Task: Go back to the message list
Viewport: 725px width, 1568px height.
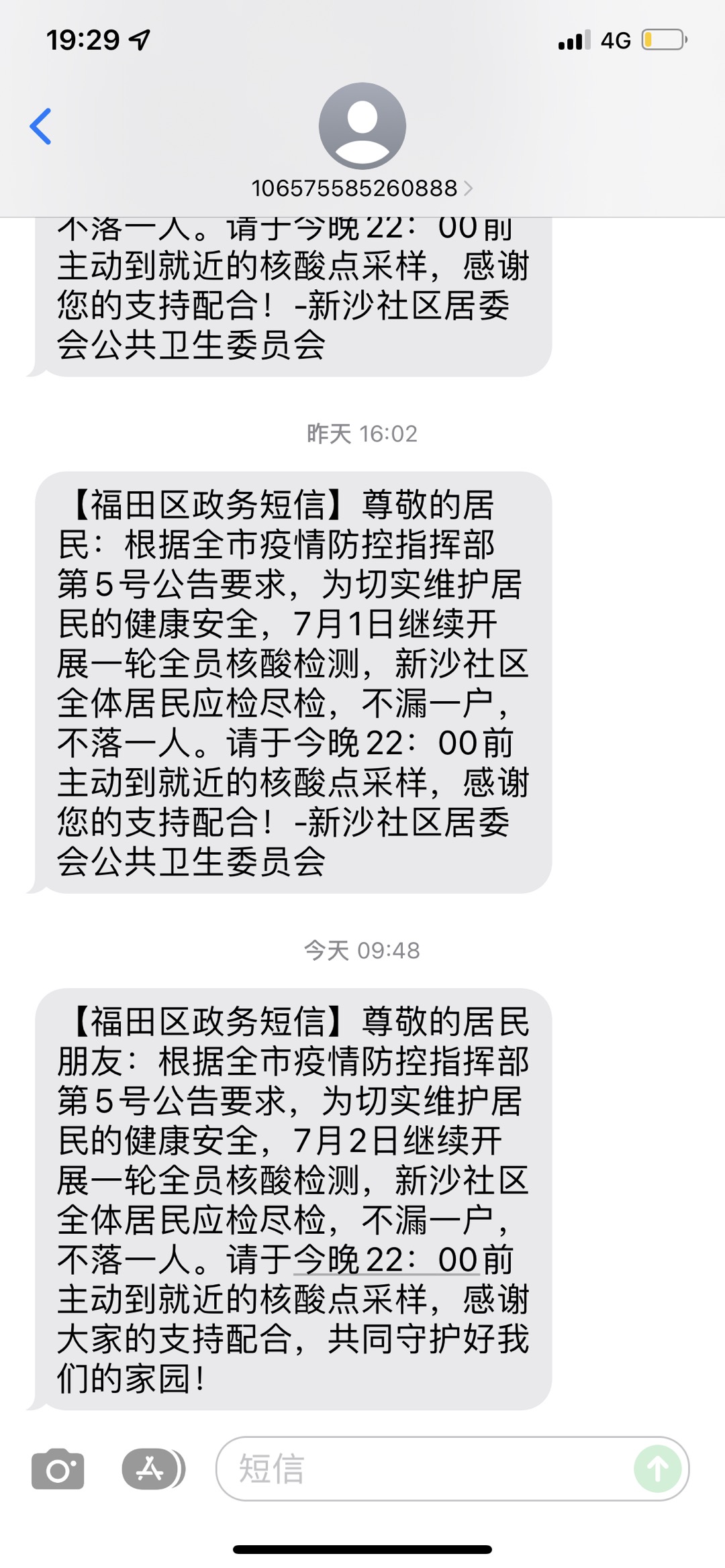Action: (x=41, y=126)
